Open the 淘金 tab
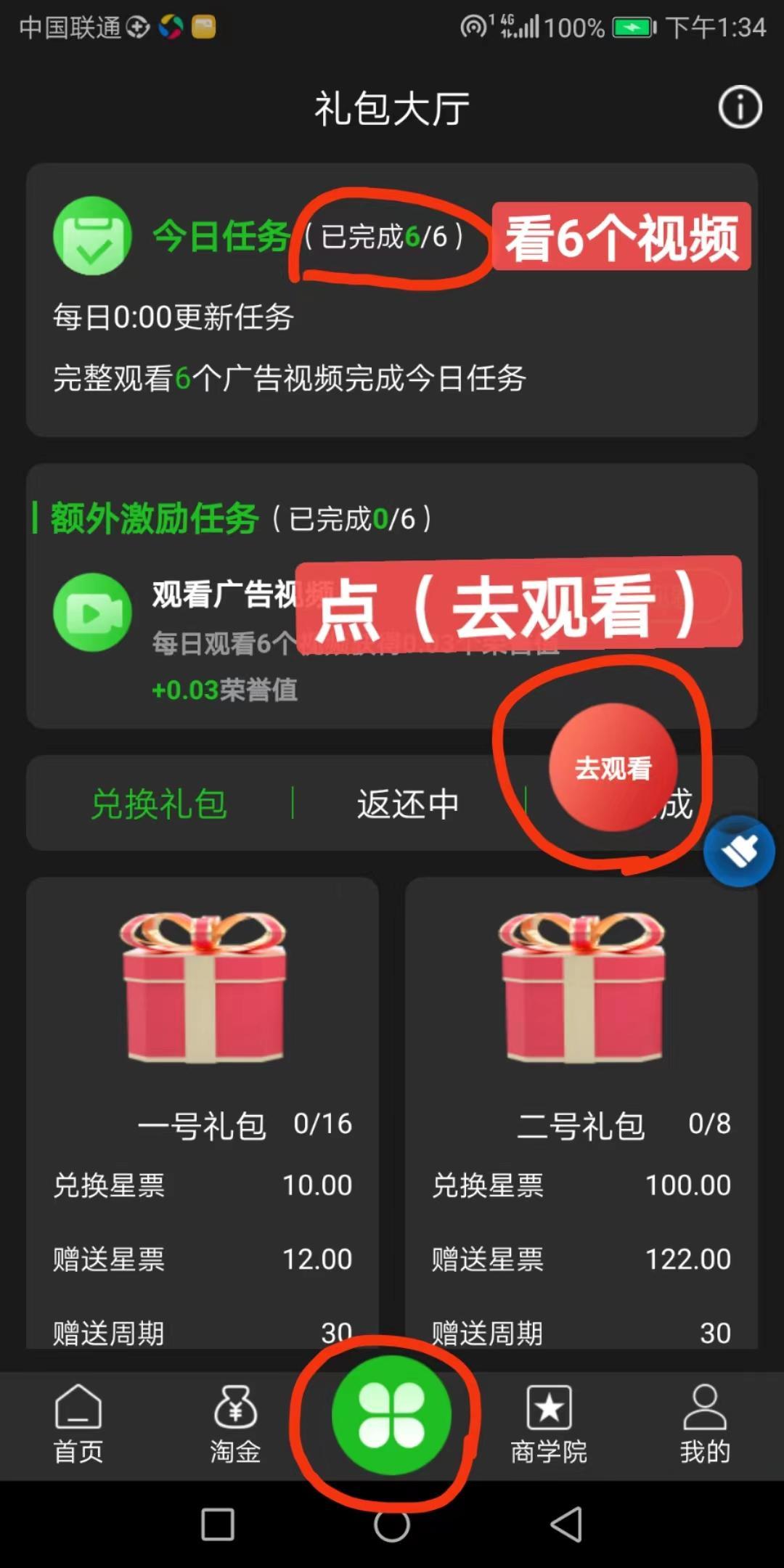 235,1424
